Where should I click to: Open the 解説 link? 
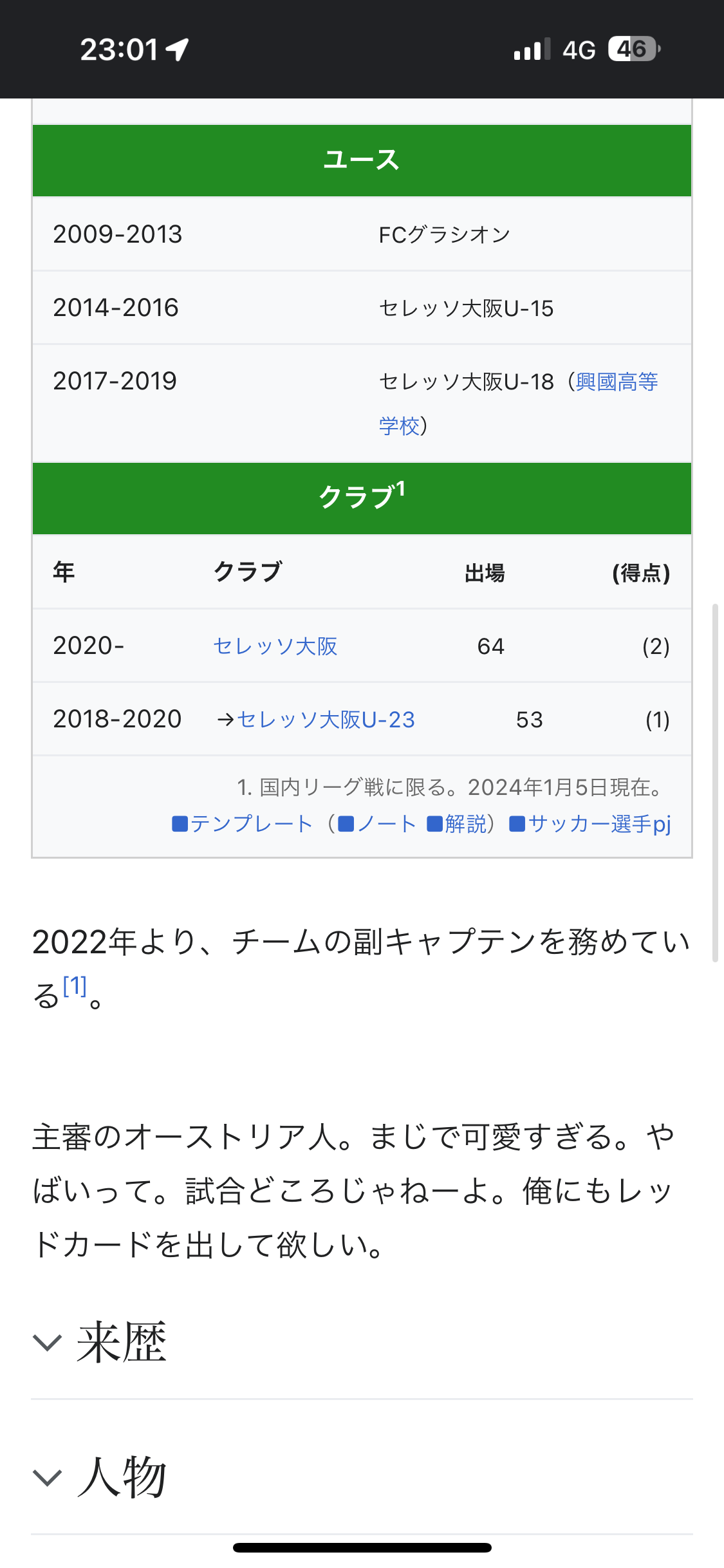pyautogui.click(x=465, y=824)
